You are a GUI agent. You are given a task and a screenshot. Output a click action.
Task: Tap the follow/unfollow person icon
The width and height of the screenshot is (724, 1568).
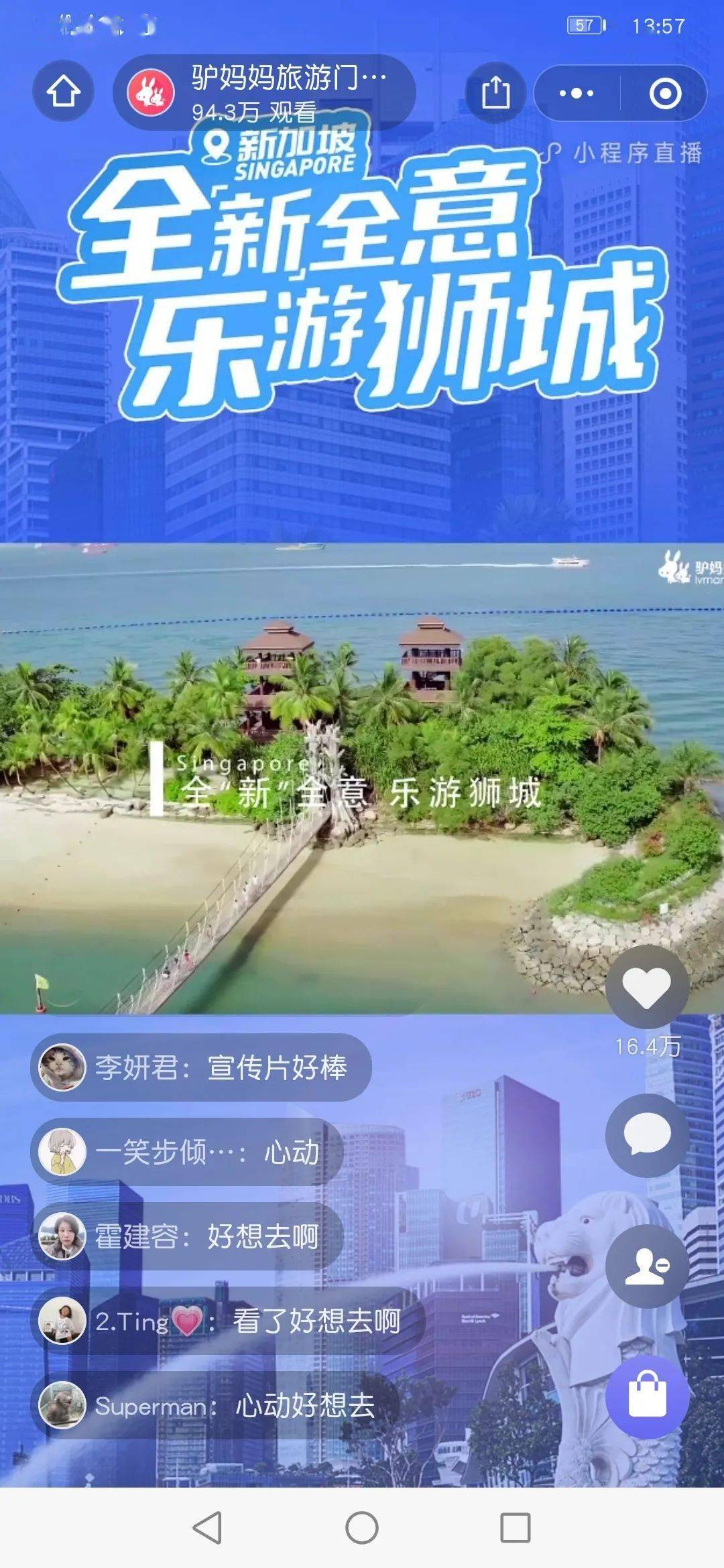pos(647,1266)
